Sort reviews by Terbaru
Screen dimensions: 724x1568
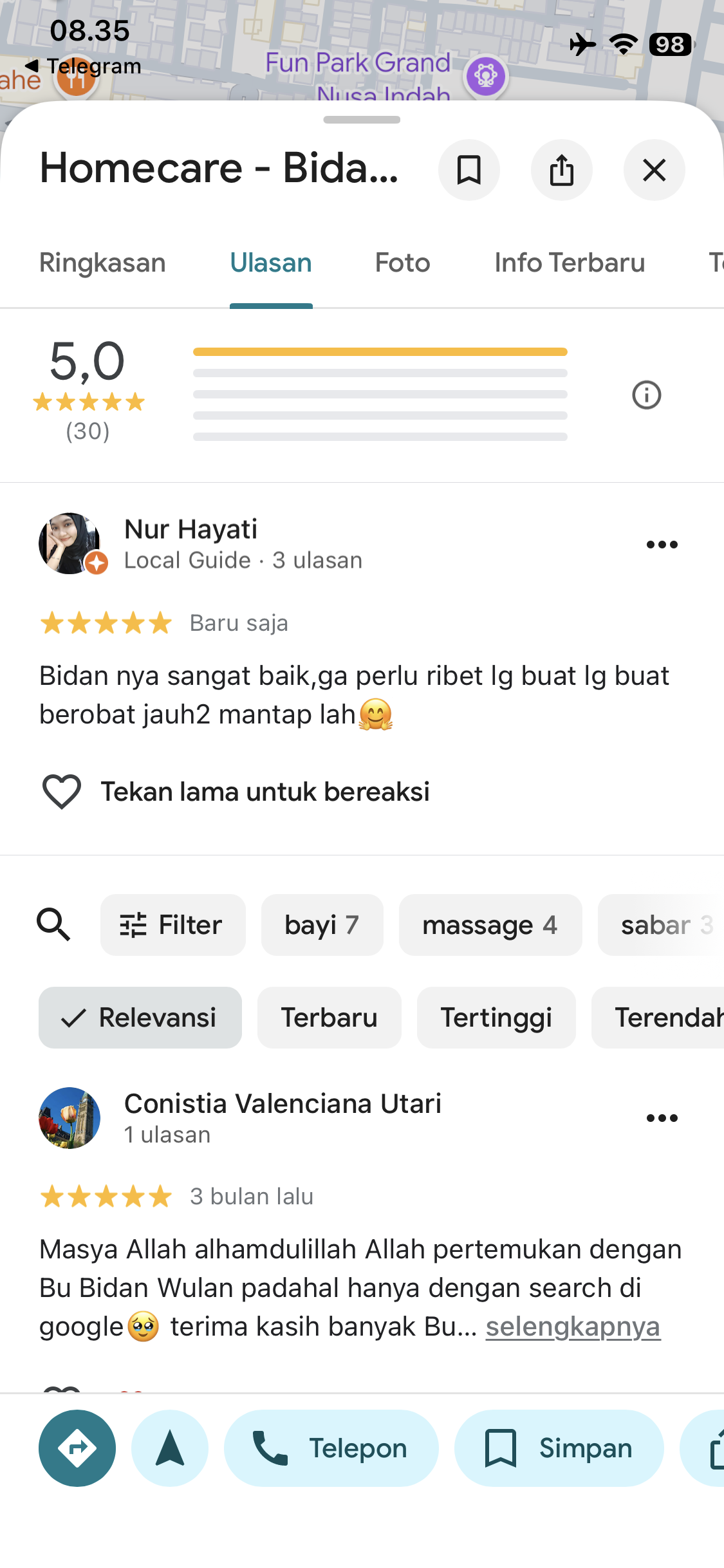[329, 1018]
